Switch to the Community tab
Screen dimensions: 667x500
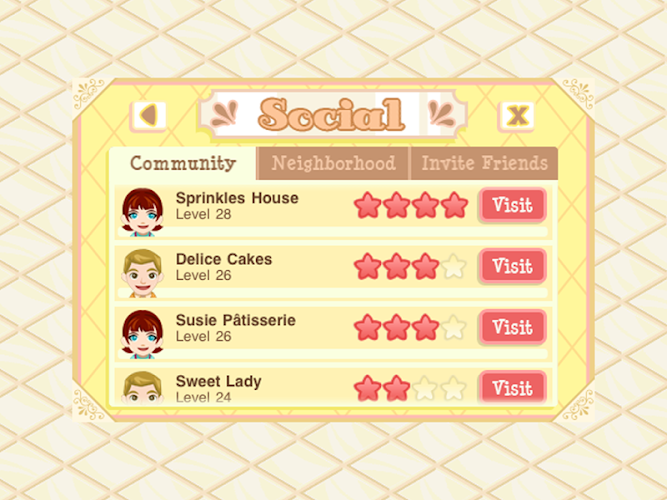tap(183, 163)
